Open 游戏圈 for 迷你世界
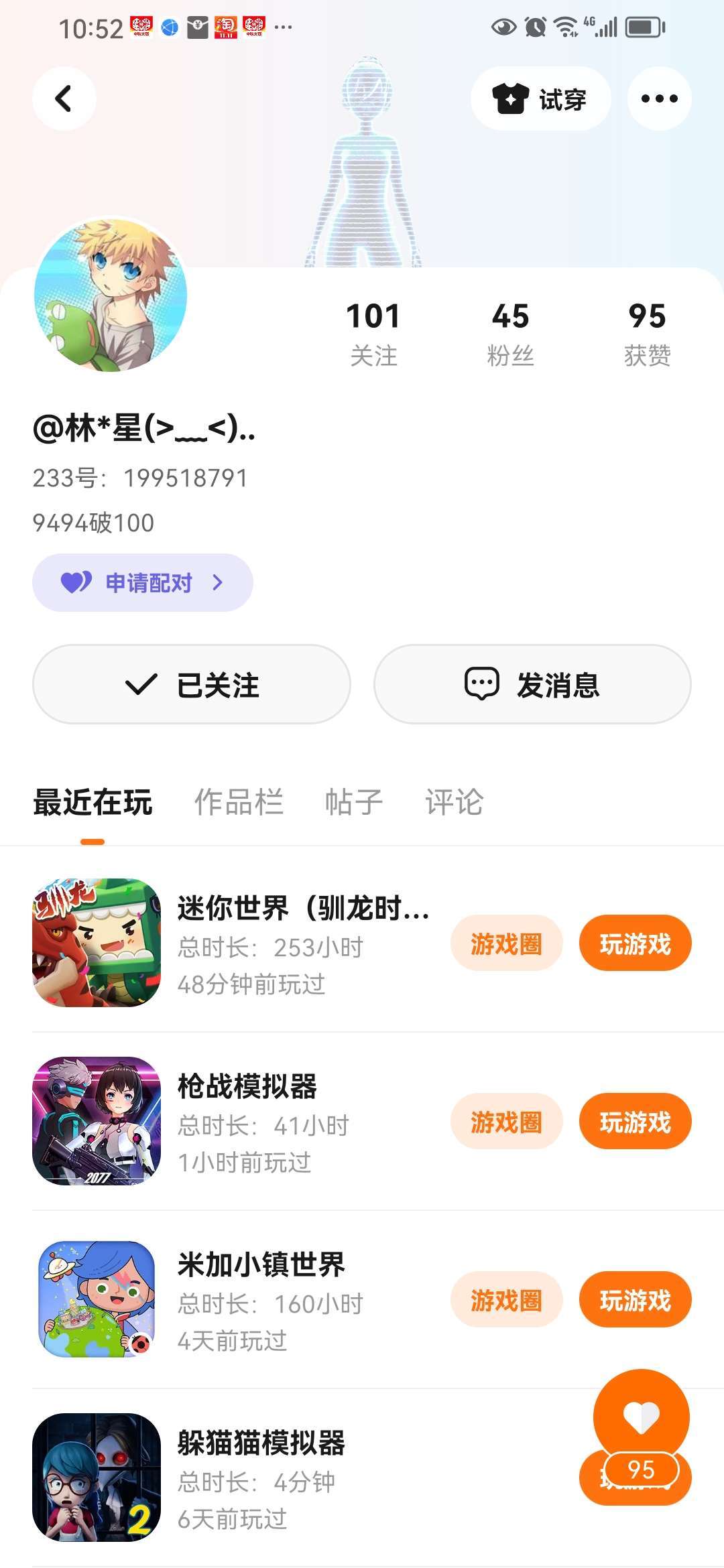724x1568 pixels. [x=506, y=943]
